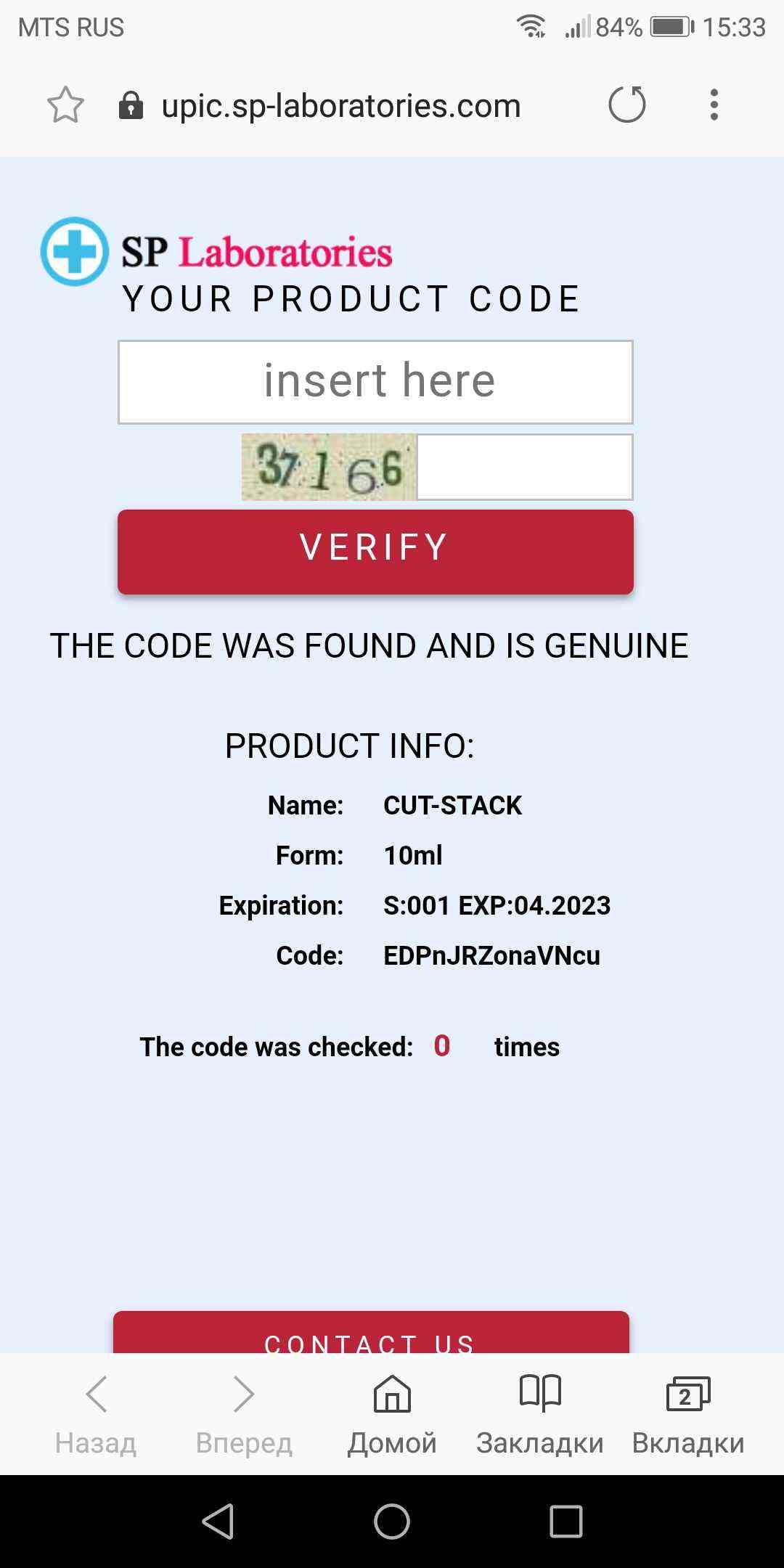Viewport: 784px width, 1568px height.
Task: Open the browser overflow menu
Action: click(714, 105)
